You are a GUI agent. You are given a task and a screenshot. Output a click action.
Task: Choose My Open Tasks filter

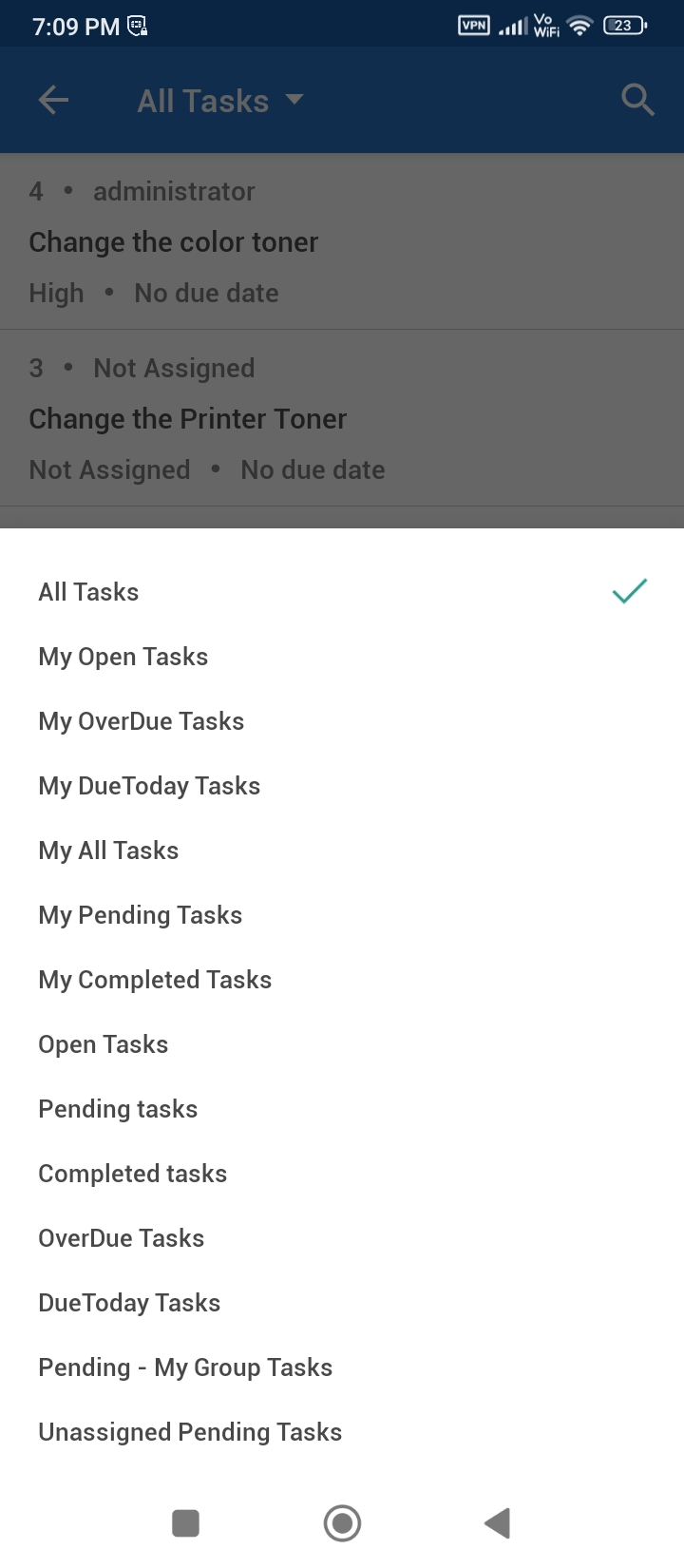tap(123, 657)
